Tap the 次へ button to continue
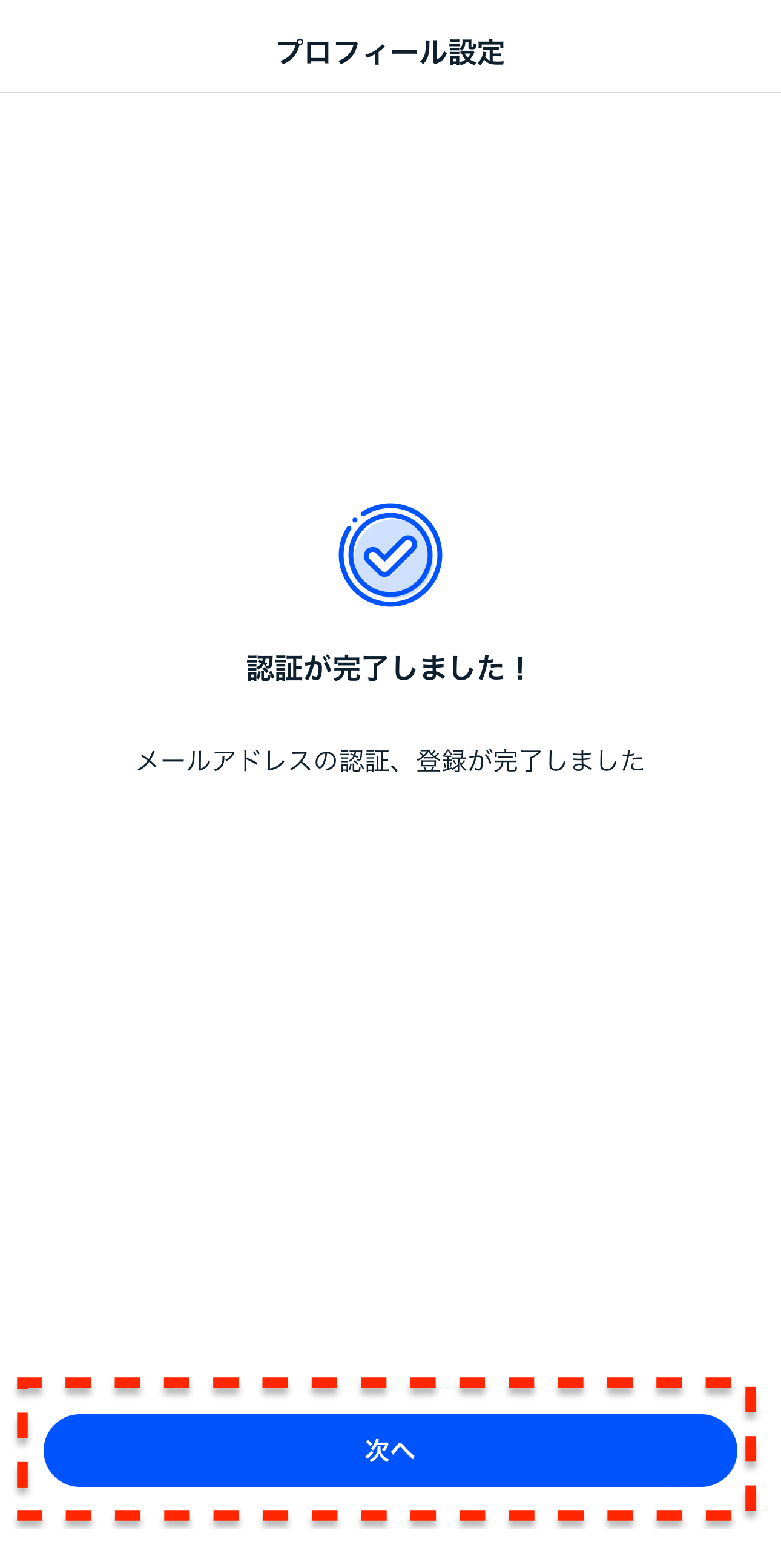Viewport: 781px width, 1568px height. tap(390, 1451)
